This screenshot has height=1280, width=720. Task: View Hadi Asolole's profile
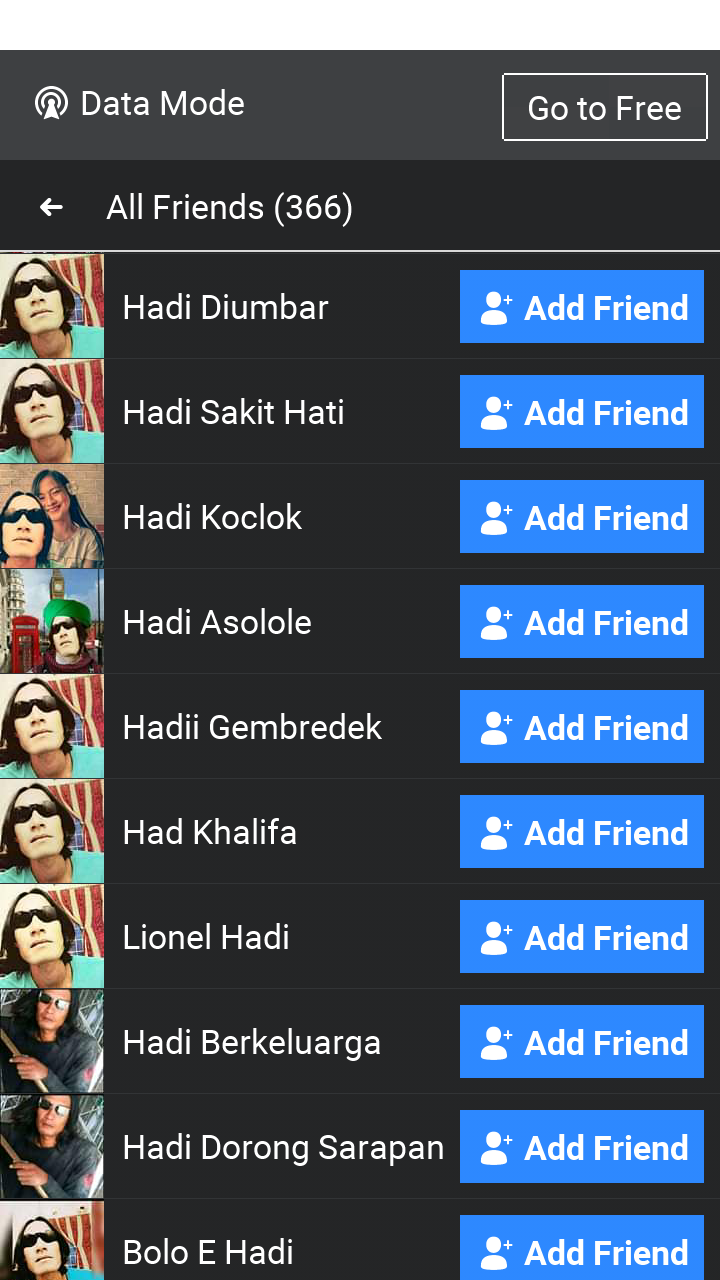click(217, 622)
